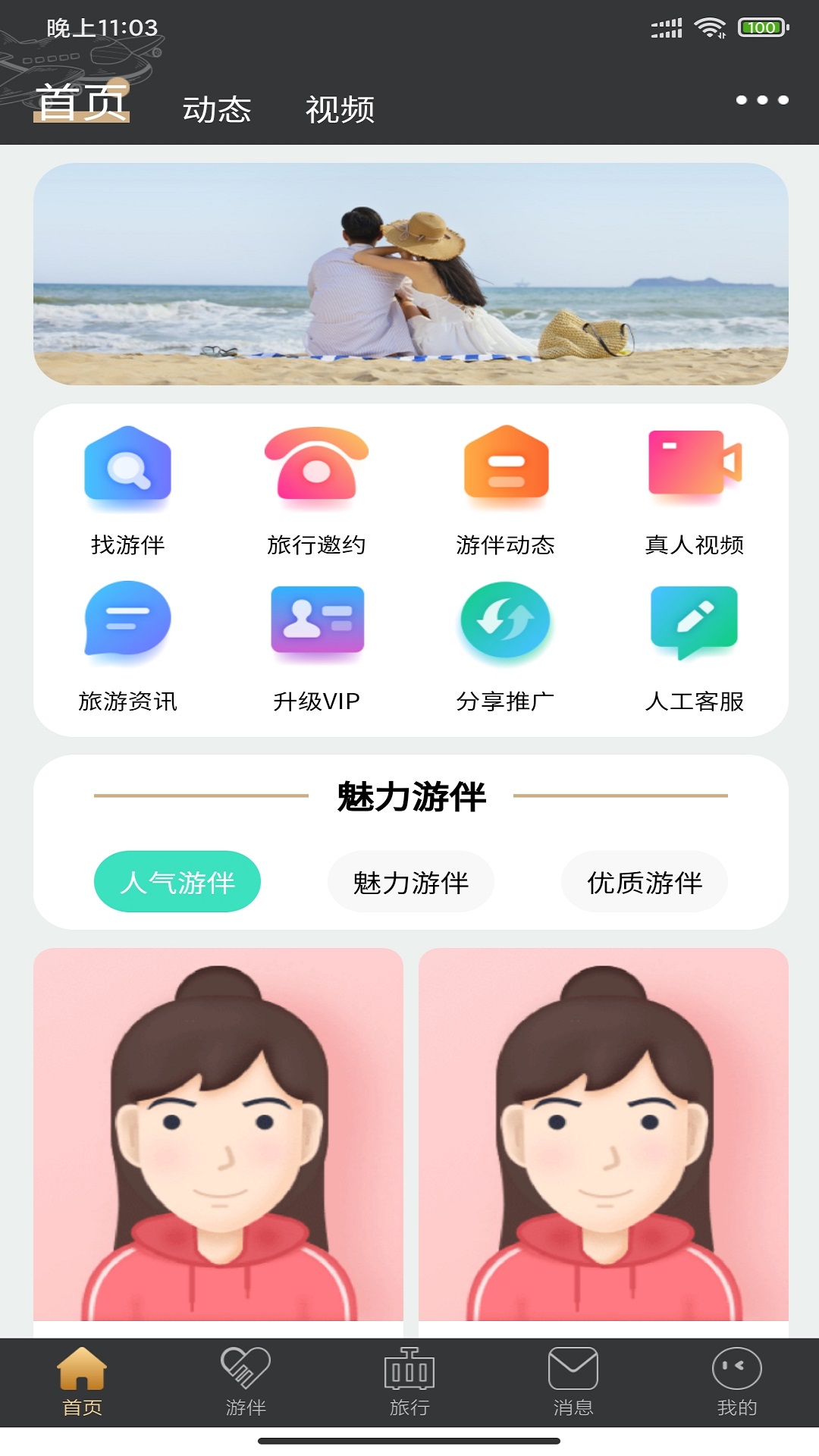Switch filter to 魅力游伴
Image resolution: width=819 pixels, height=1456 pixels.
point(410,881)
